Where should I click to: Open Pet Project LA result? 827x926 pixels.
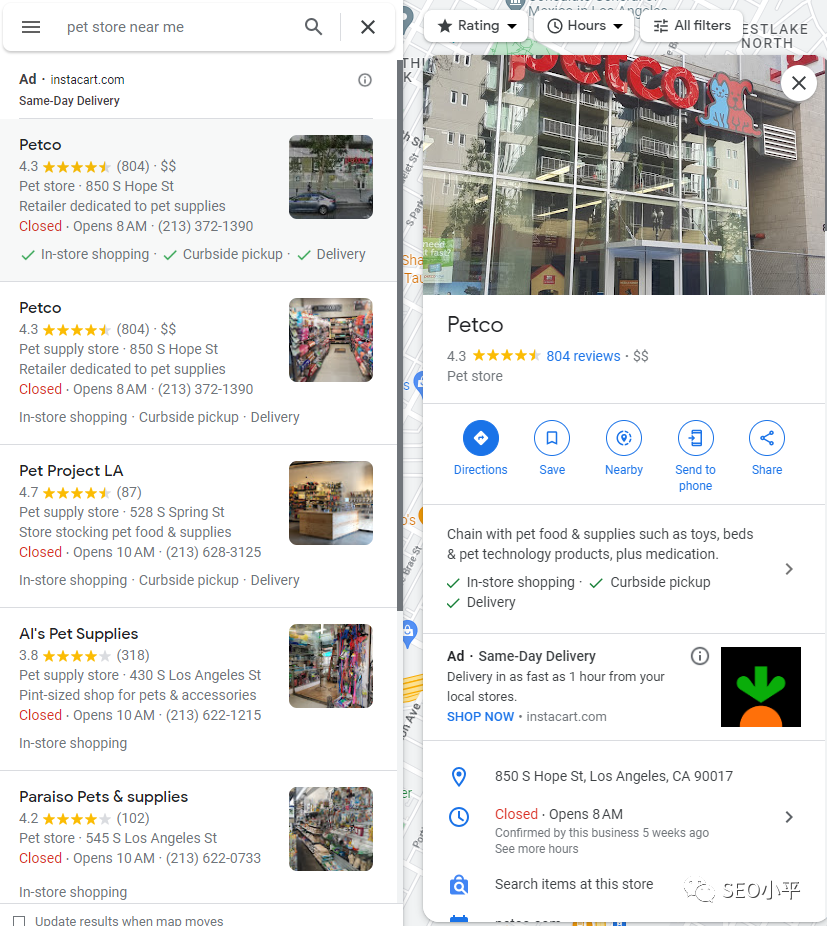[71, 471]
